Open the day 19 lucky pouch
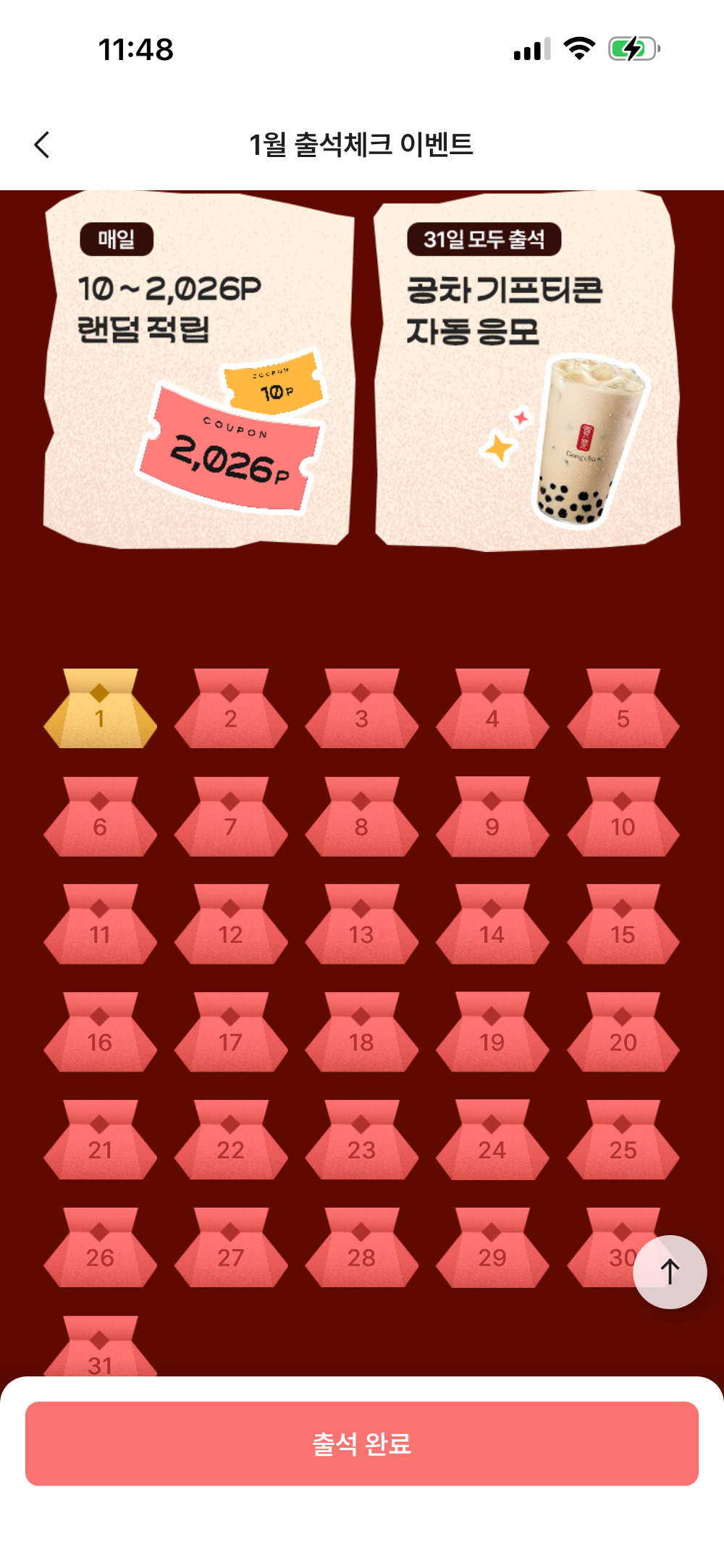Image resolution: width=724 pixels, height=1568 pixels. pos(492,1034)
